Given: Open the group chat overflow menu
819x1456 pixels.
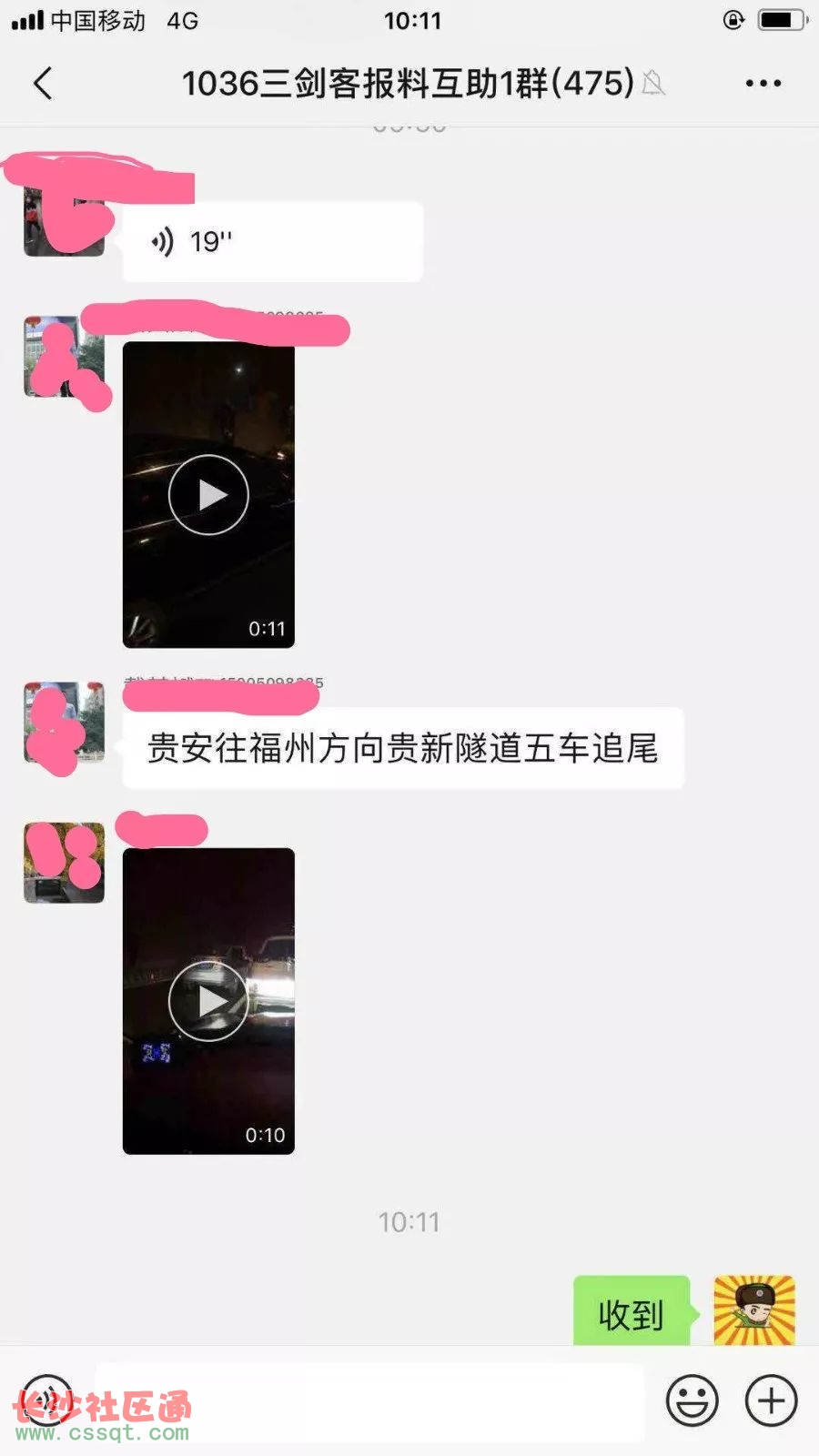Looking at the screenshot, I should click(x=763, y=84).
